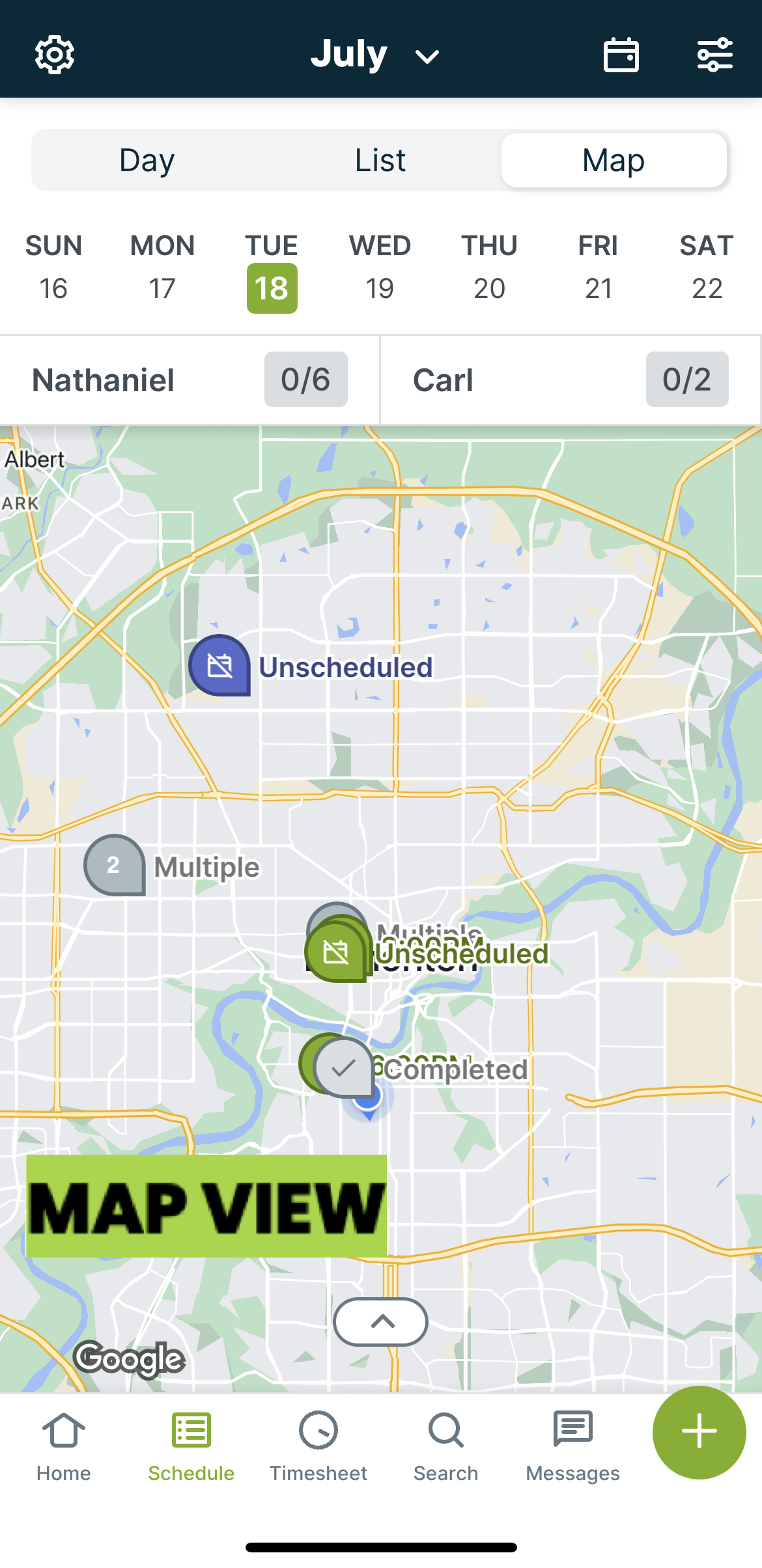Switch to the List view
Image resolution: width=762 pixels, height=1568 pixels.
coord(380,160)
